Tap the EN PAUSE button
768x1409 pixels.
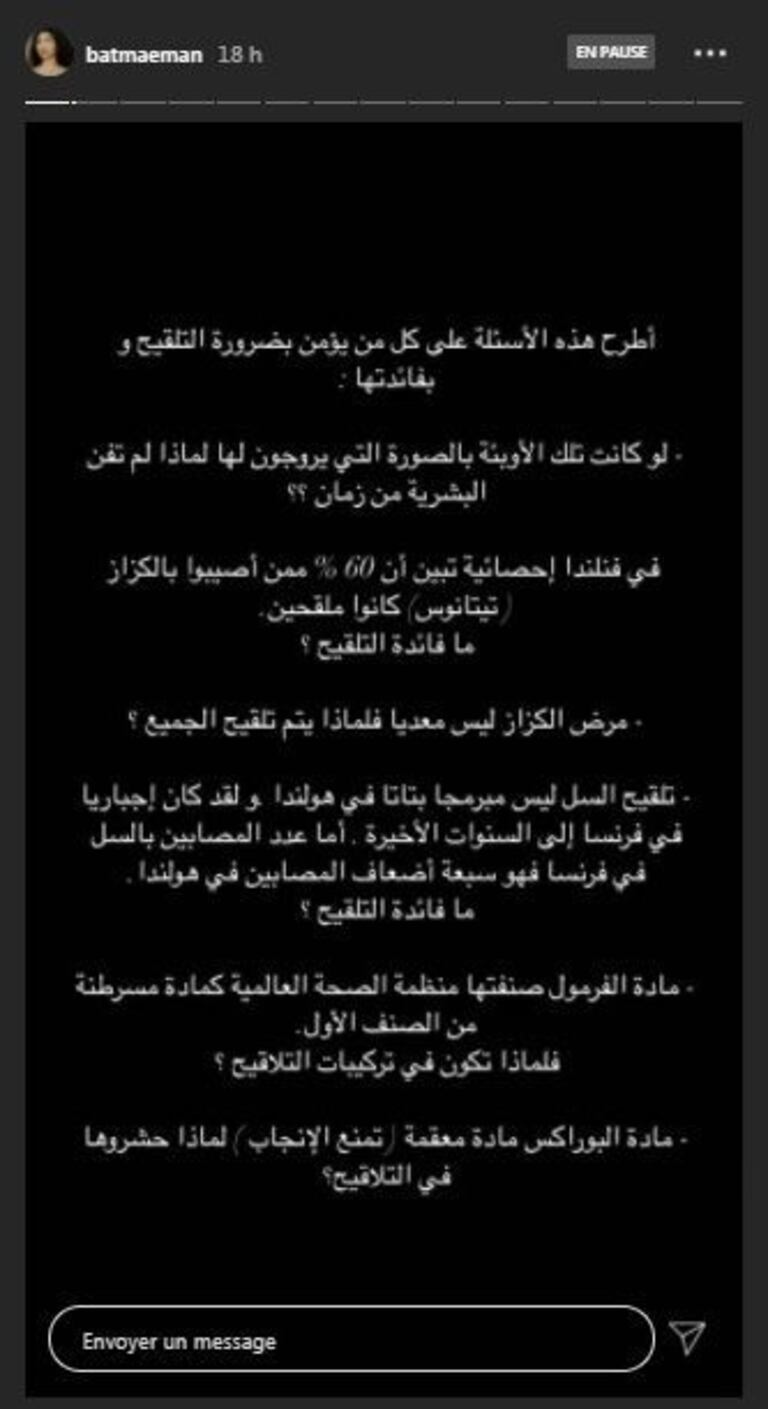pyautogui.click(x=611, y=52)
